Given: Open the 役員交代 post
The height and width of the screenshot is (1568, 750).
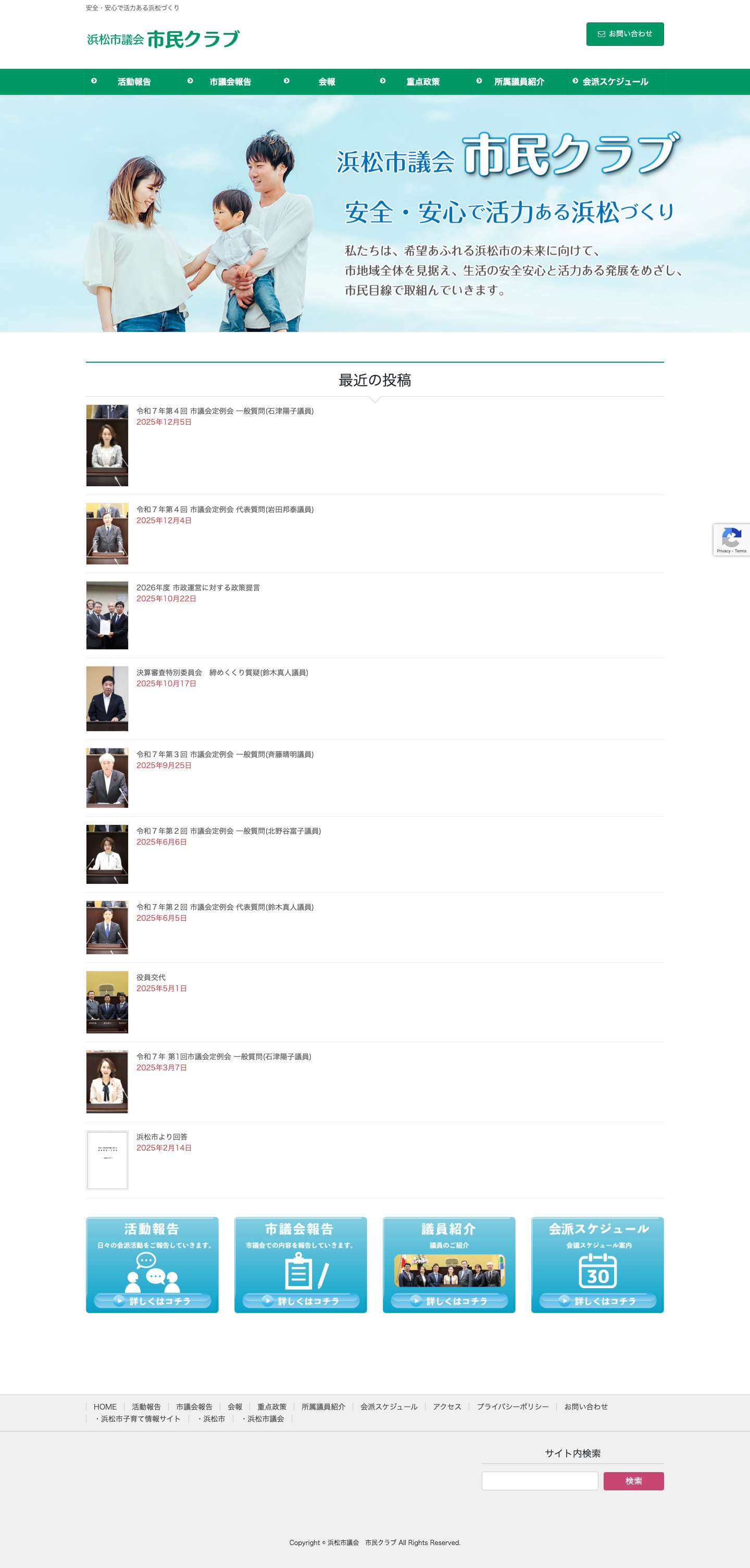Looking at the screenshot, I should (150, 977).
